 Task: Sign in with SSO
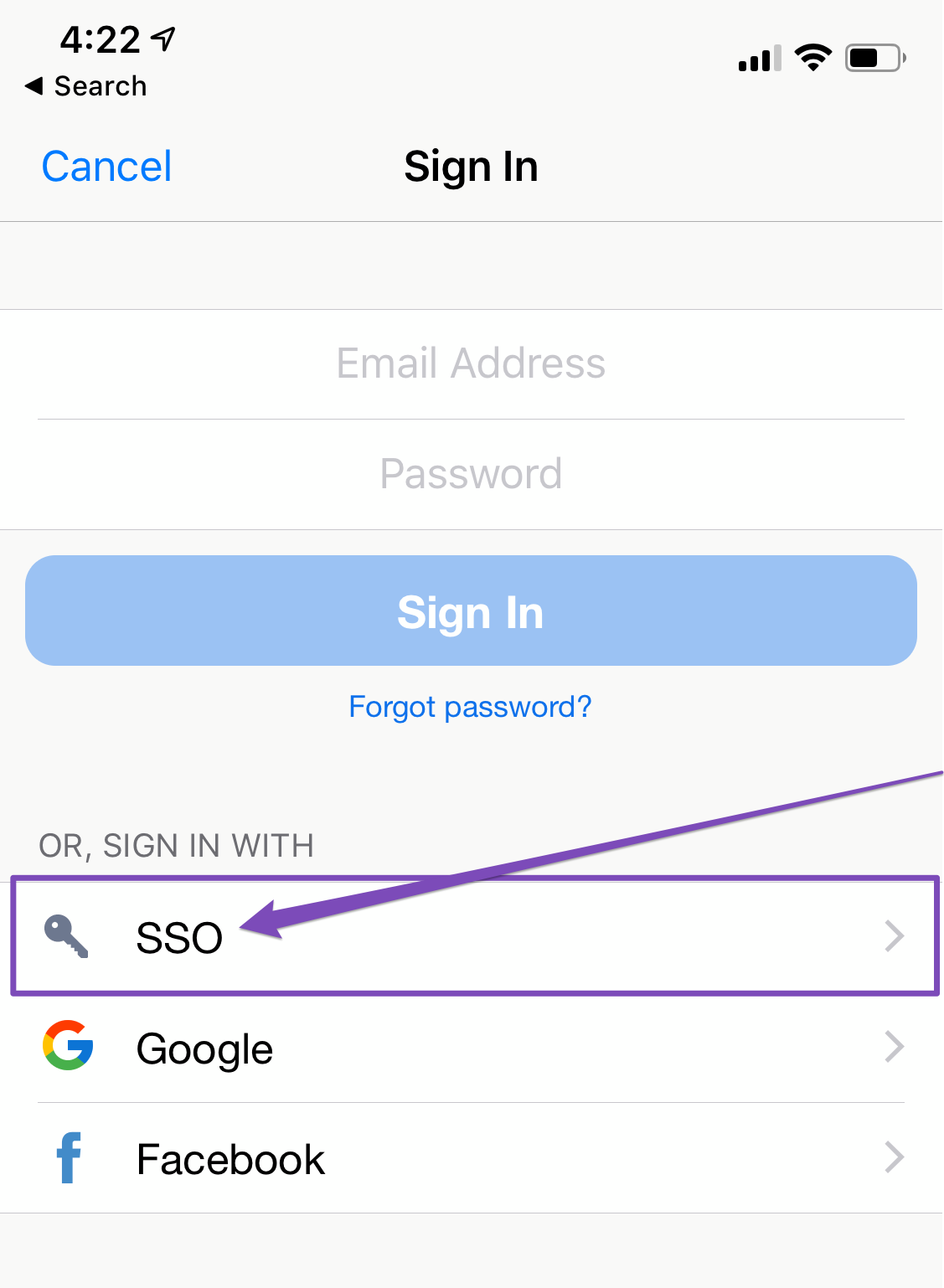473,936
